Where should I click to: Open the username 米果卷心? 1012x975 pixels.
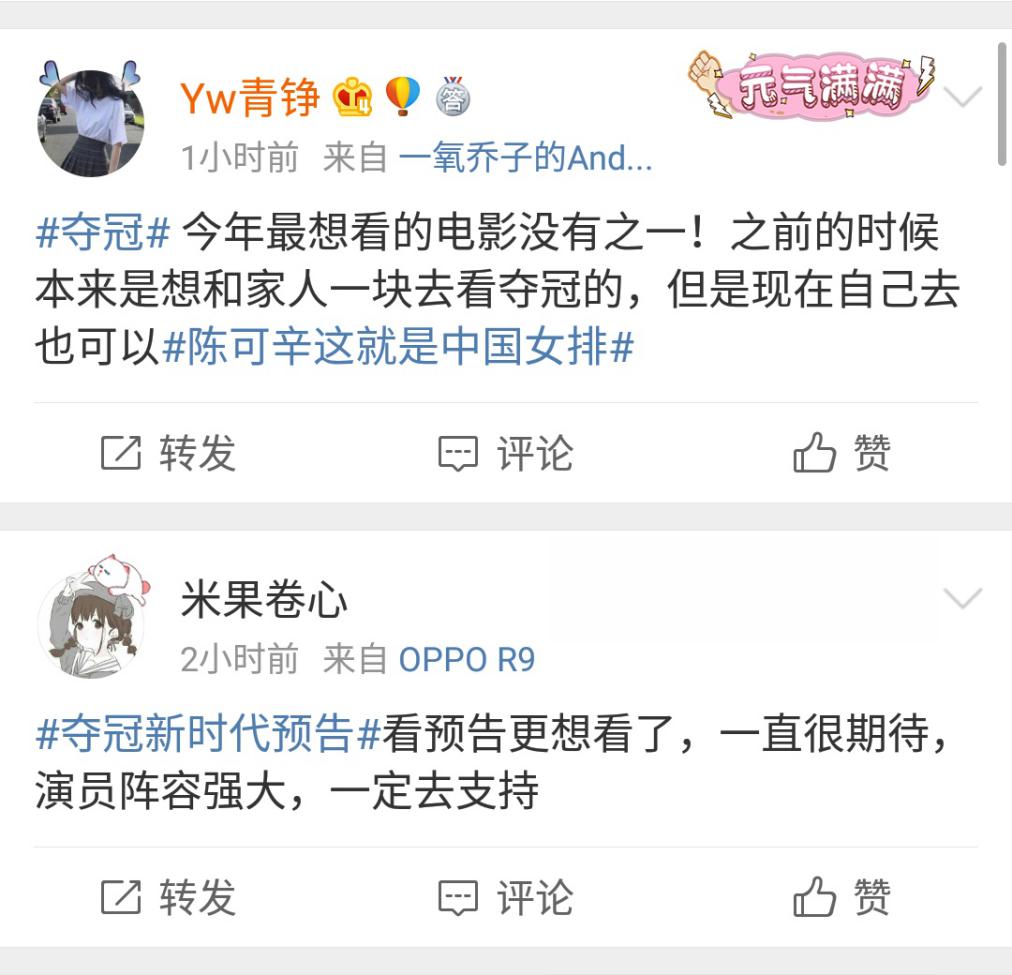pyautogui.click(x=264, y=600)
